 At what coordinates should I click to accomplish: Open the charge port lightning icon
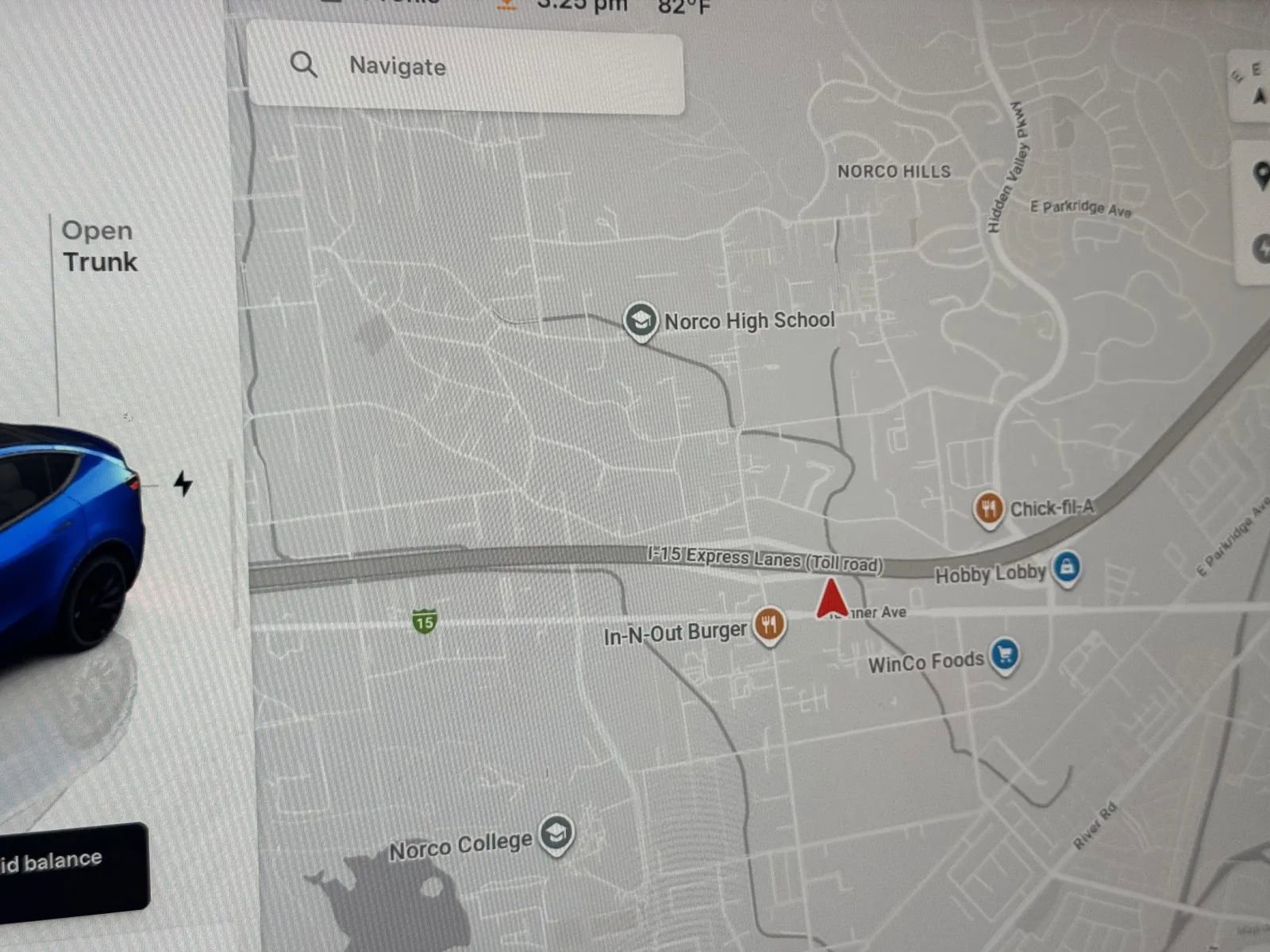click(183, 483)
